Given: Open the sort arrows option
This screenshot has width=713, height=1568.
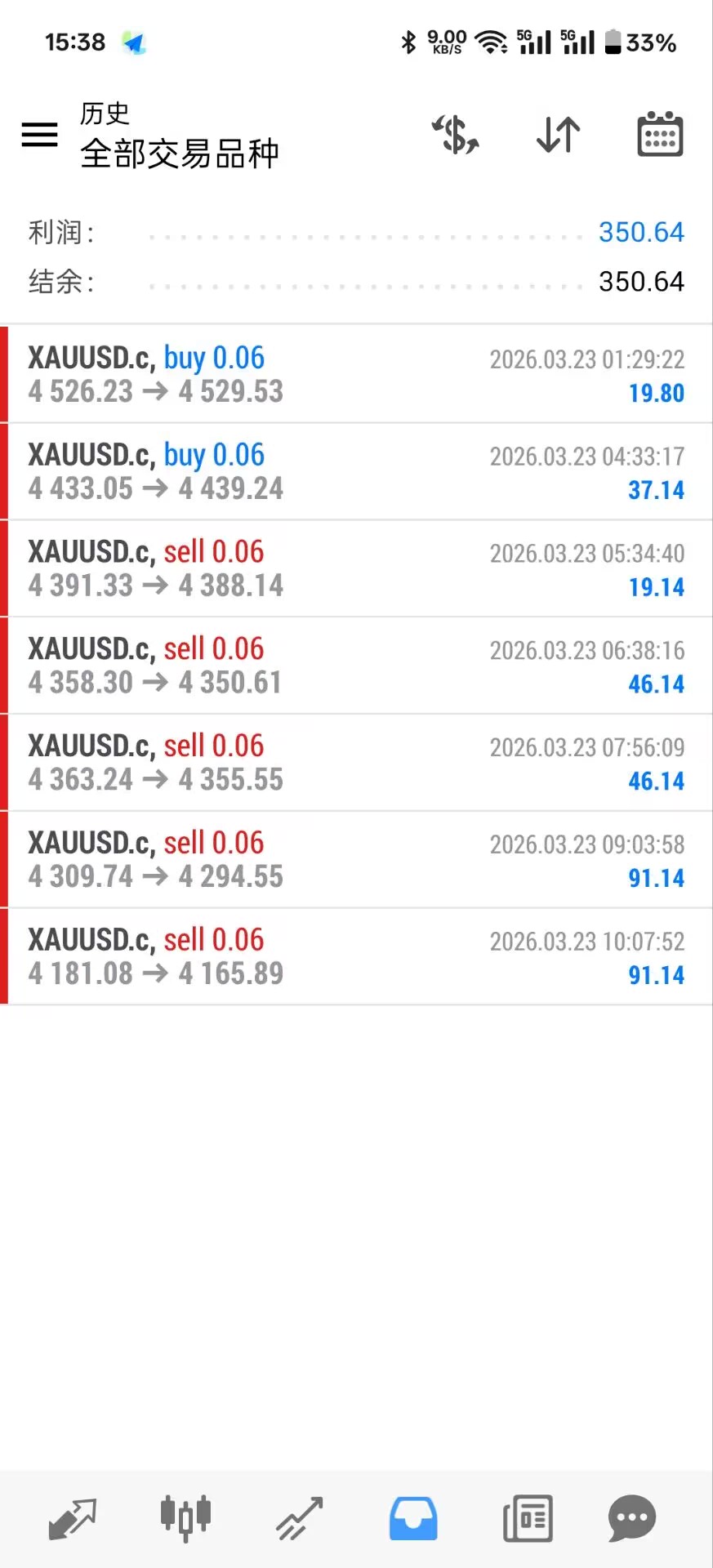Looking at the screenshot, I should [x=559, y=135].
